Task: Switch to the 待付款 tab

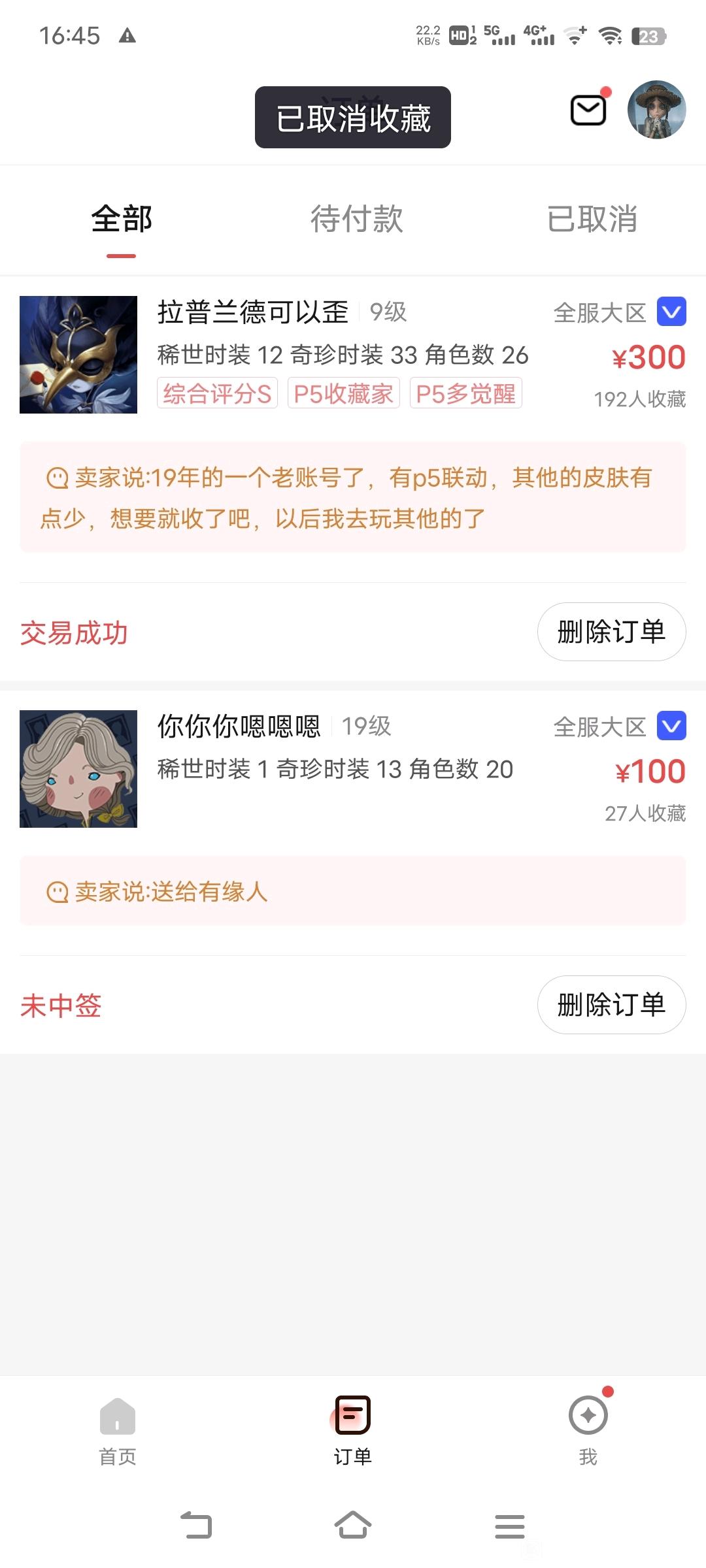Action: (x=356, y=219)
